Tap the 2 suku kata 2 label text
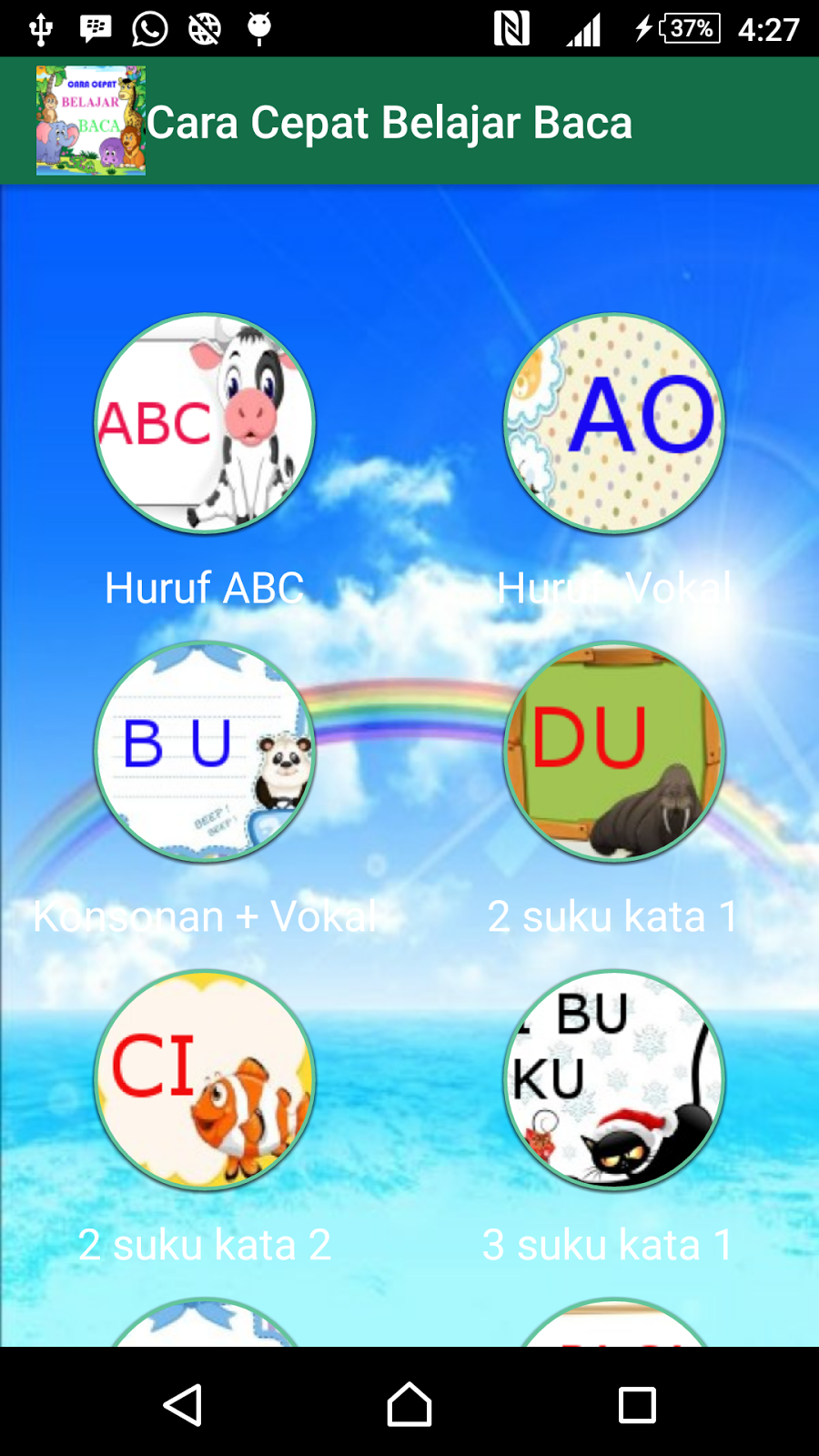The image size is (819, 1456). 204,1244
